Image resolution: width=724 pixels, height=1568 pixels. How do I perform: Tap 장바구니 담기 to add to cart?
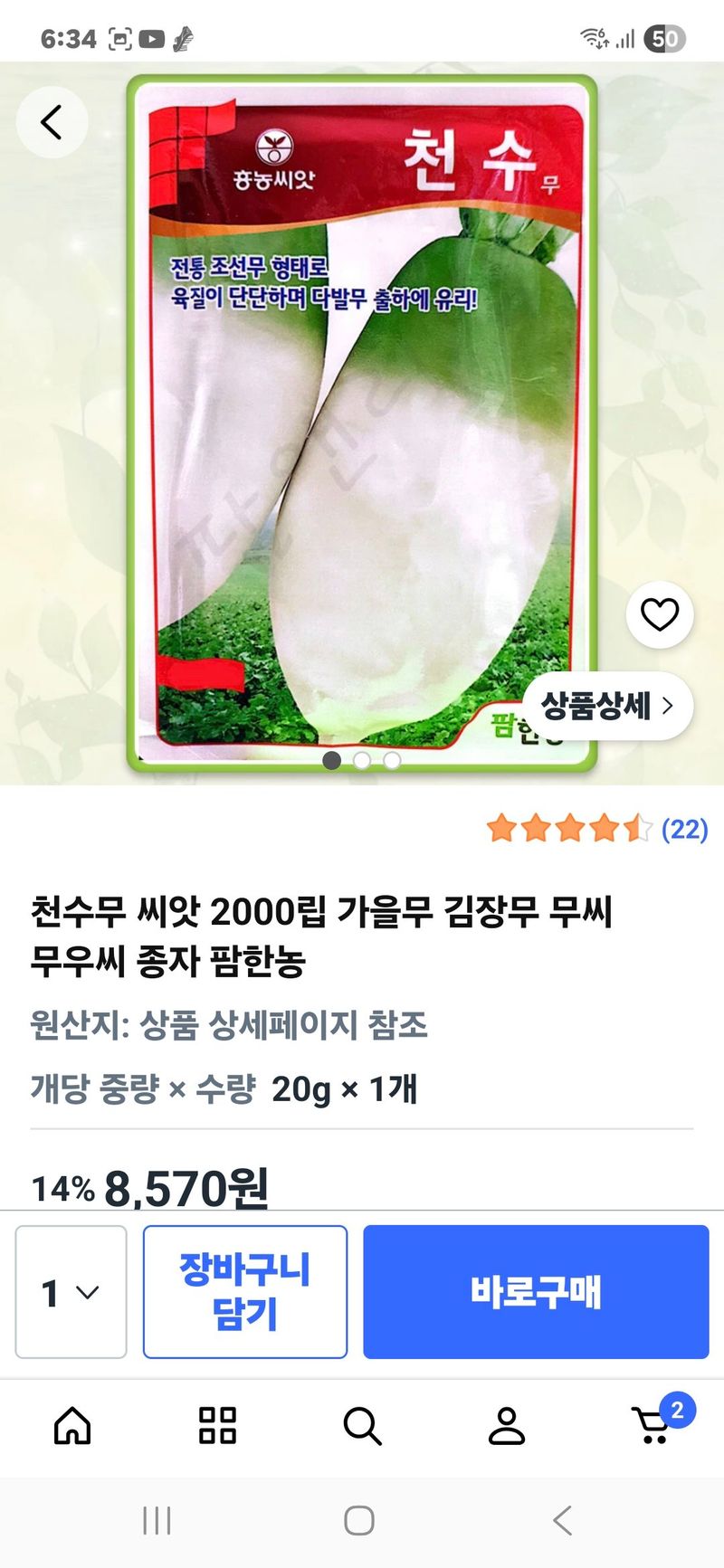coord(245,1292)
